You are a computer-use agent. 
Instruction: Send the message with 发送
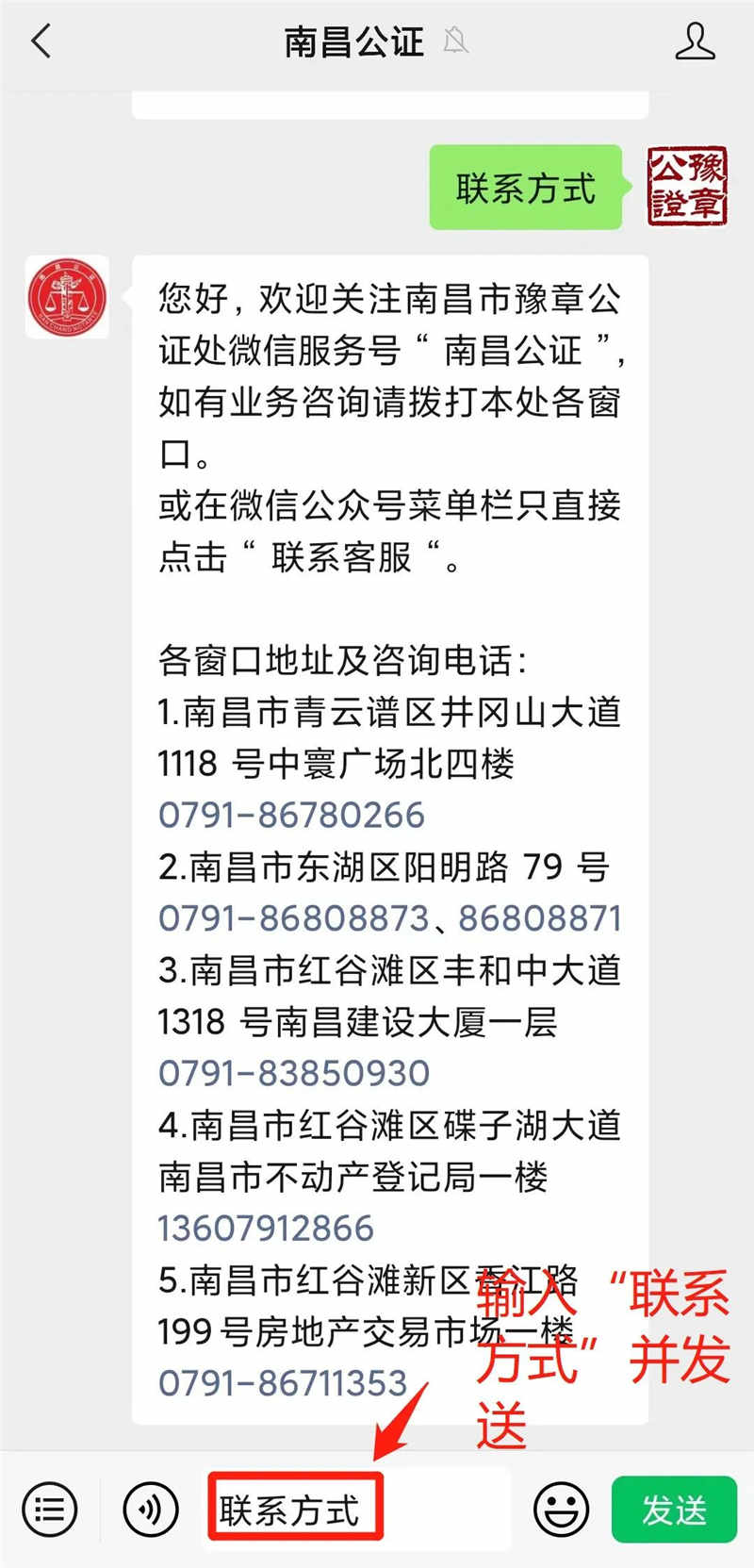(x=674, y=1510)
